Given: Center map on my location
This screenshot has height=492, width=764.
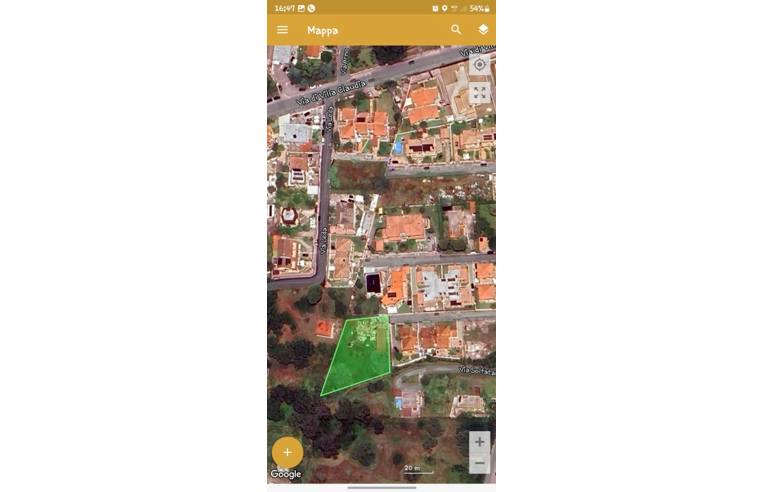Looking at the screenshot, I should point(479,65).
